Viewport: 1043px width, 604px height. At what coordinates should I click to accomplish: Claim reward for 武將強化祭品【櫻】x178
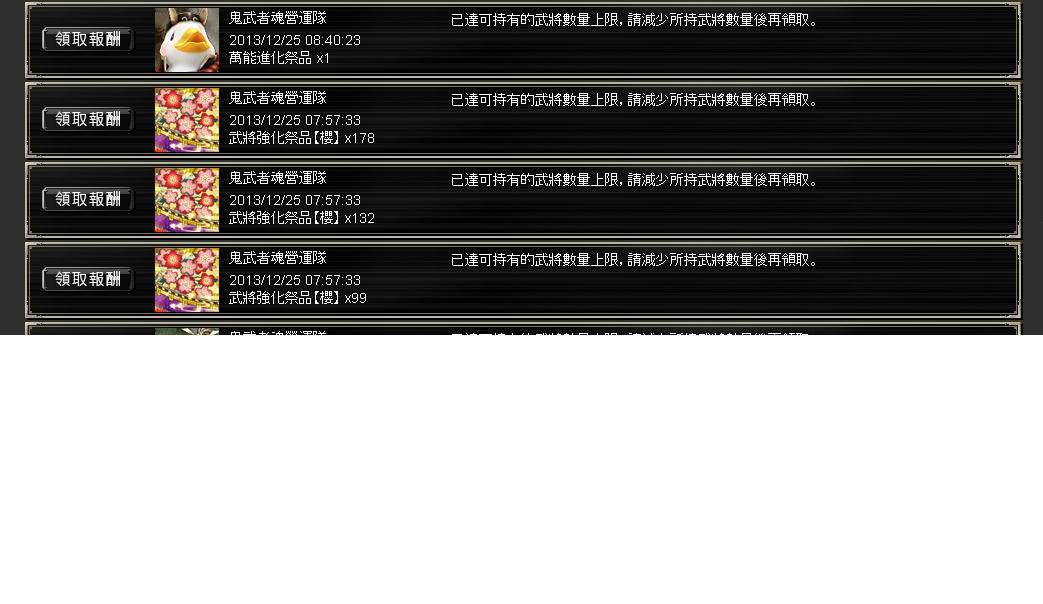tap(88, 119)
